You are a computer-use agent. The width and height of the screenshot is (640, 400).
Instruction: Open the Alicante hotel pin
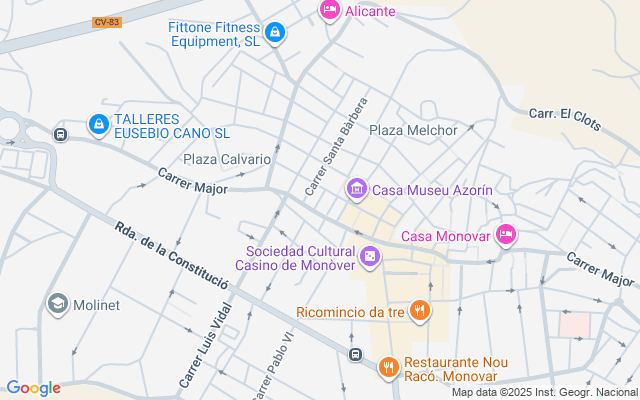(330, 10)
